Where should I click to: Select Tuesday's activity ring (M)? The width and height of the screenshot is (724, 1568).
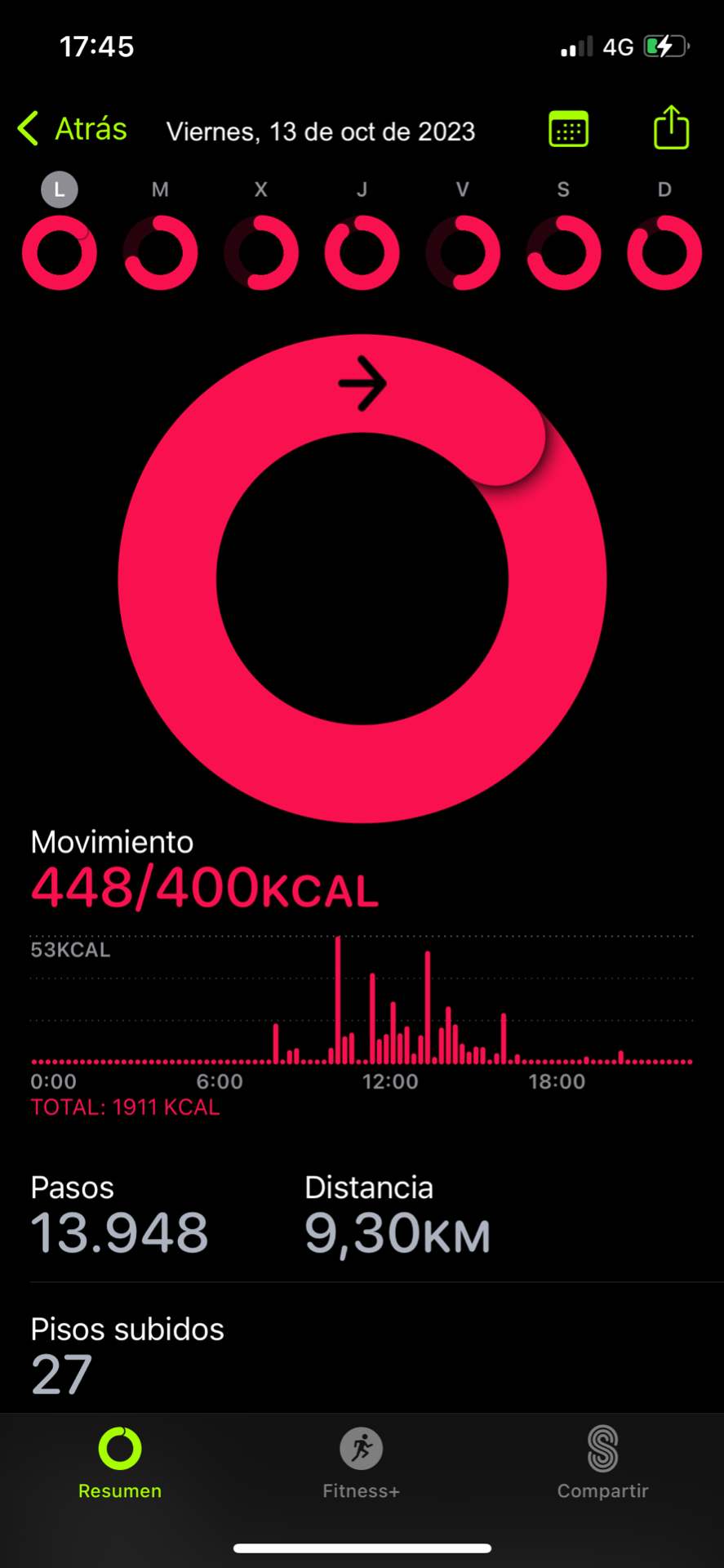click(160, 252)
